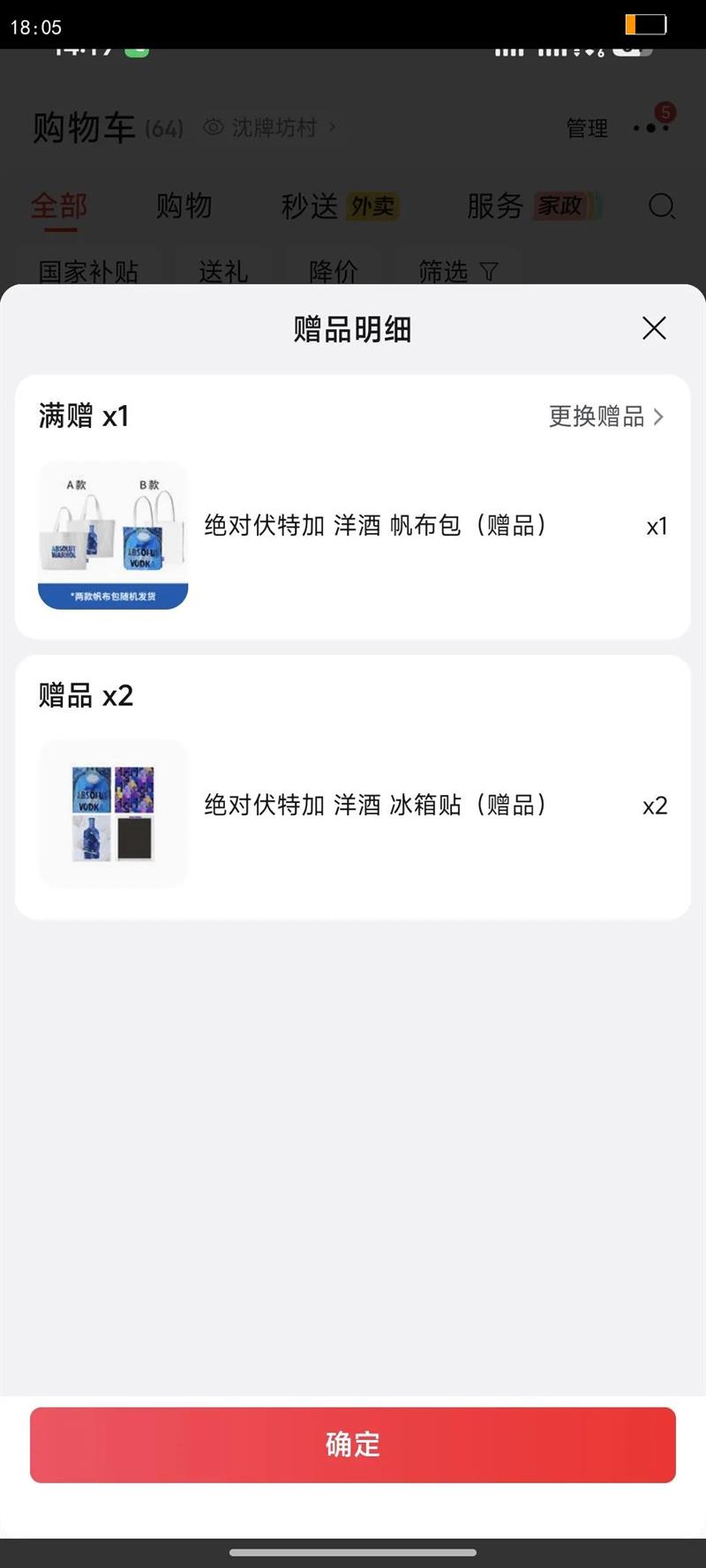This screenshot has height=1568, width=706.
Task: Confirm with the 确定 button
Action: point(353,1444)
